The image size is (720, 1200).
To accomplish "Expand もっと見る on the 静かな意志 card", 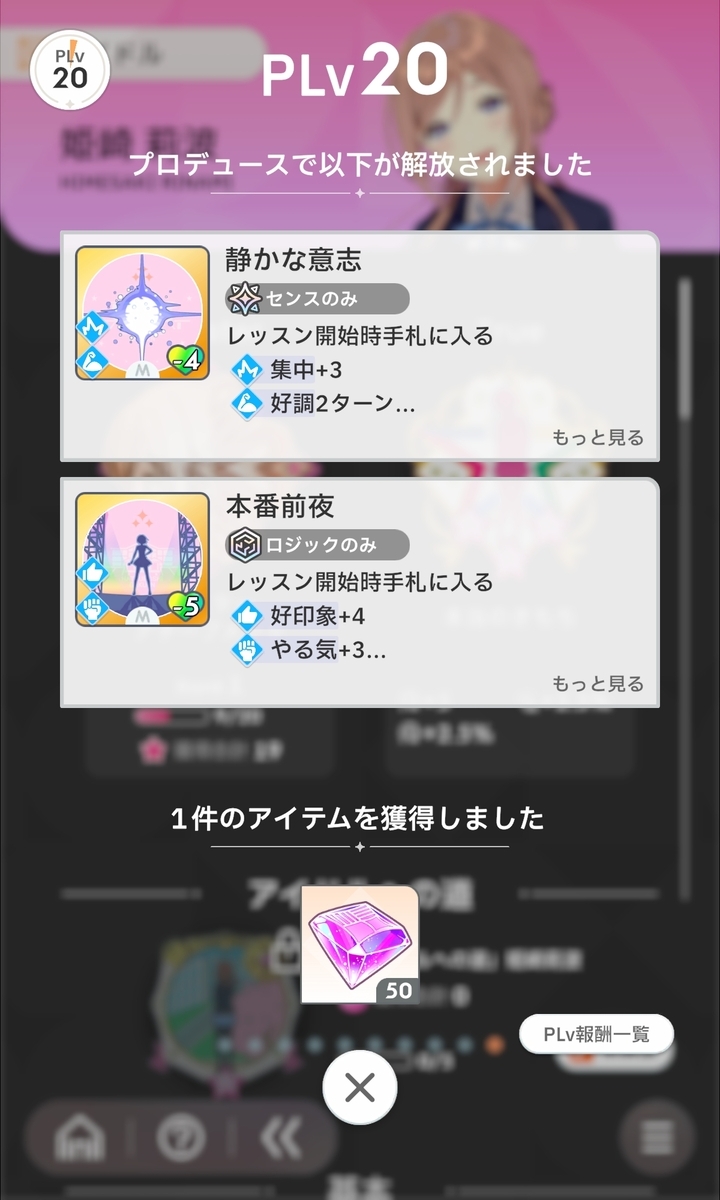I will point(597,438).
